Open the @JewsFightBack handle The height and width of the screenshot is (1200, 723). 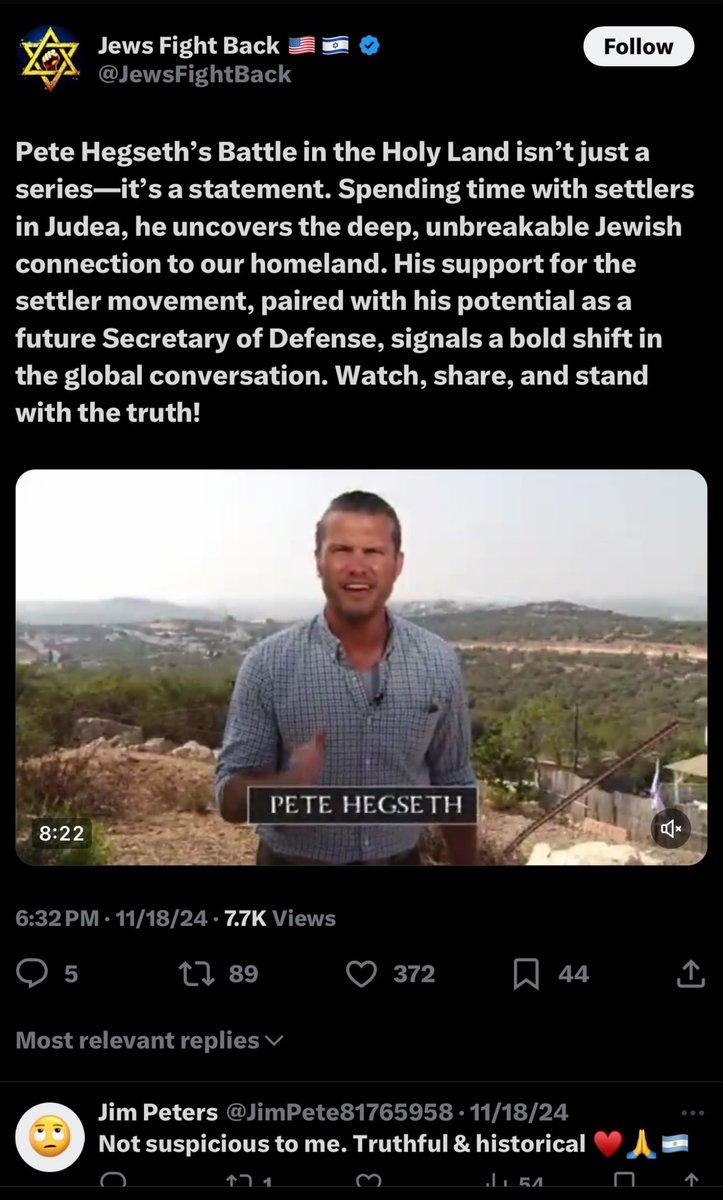[x=194, y=74]
